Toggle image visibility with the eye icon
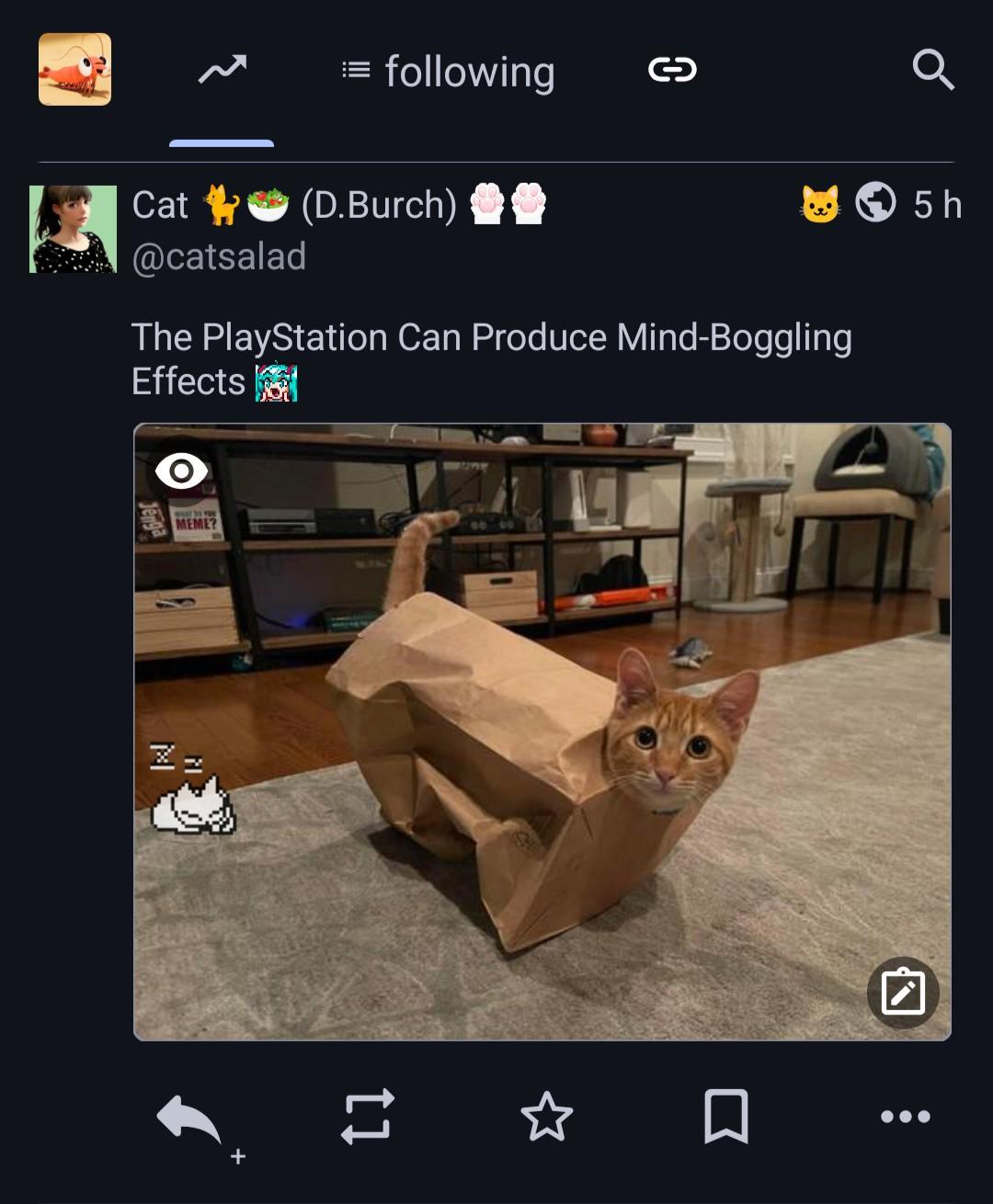 pyautogui.click(x=181, y=471)
